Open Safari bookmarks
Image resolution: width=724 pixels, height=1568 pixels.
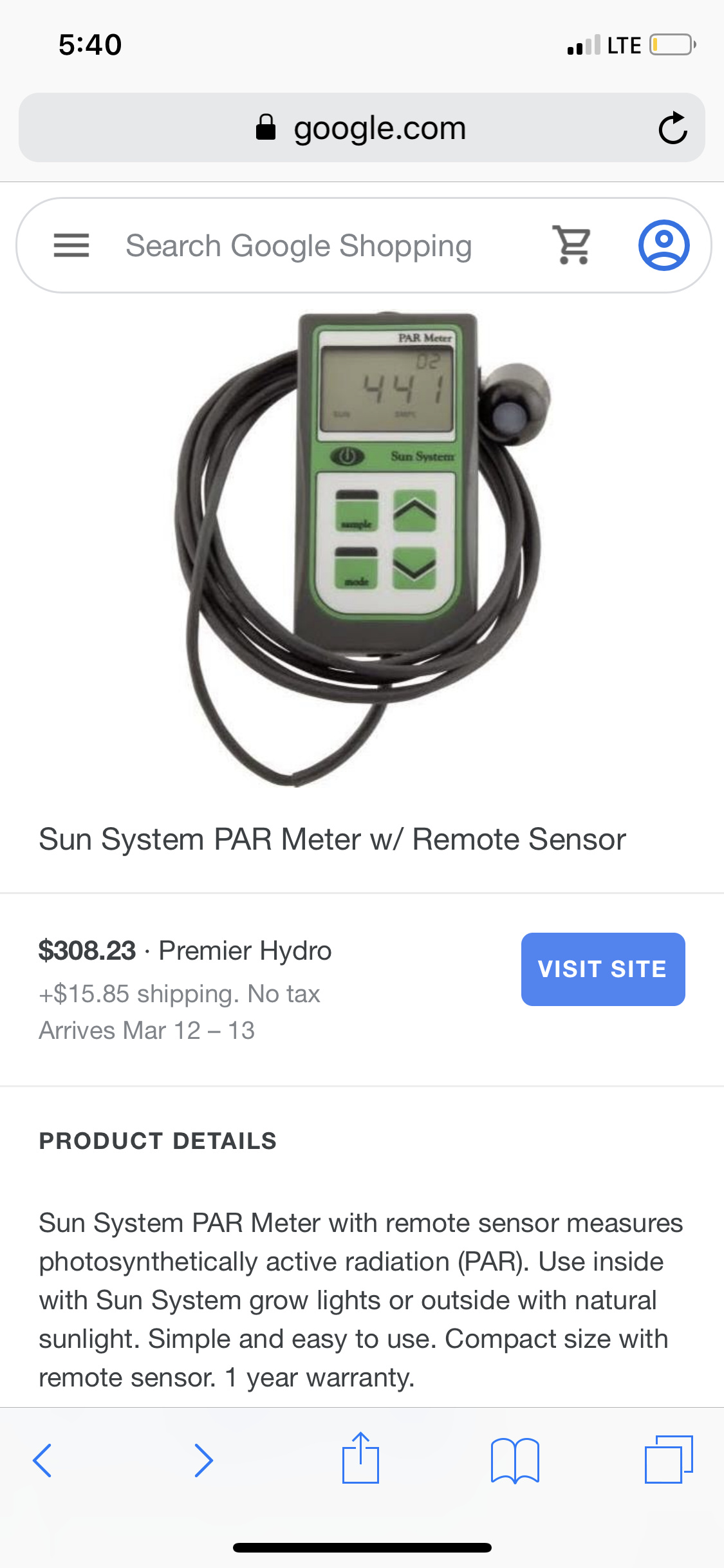click(x=514, y=1460)
